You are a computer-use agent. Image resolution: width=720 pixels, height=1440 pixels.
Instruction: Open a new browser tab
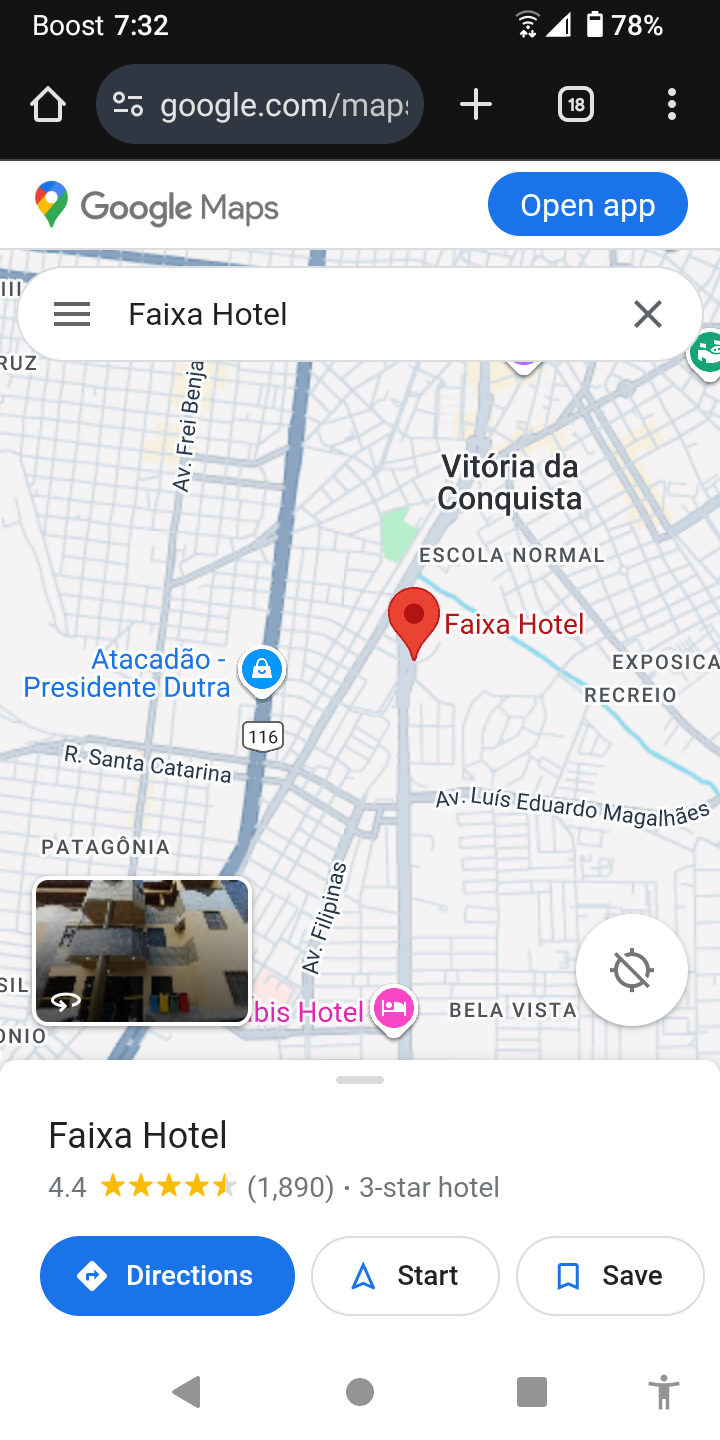476,104
